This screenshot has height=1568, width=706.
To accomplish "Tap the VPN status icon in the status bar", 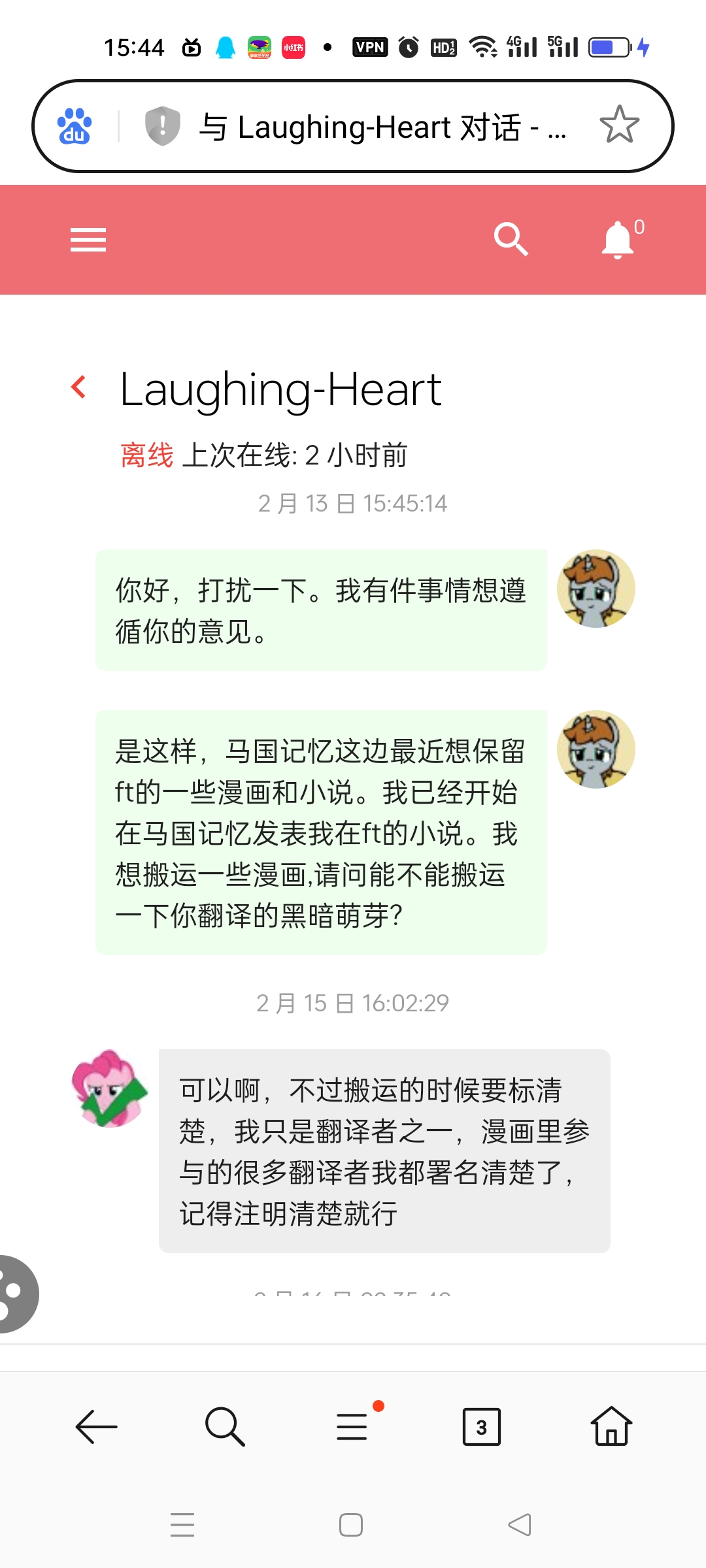I will 370,46.
